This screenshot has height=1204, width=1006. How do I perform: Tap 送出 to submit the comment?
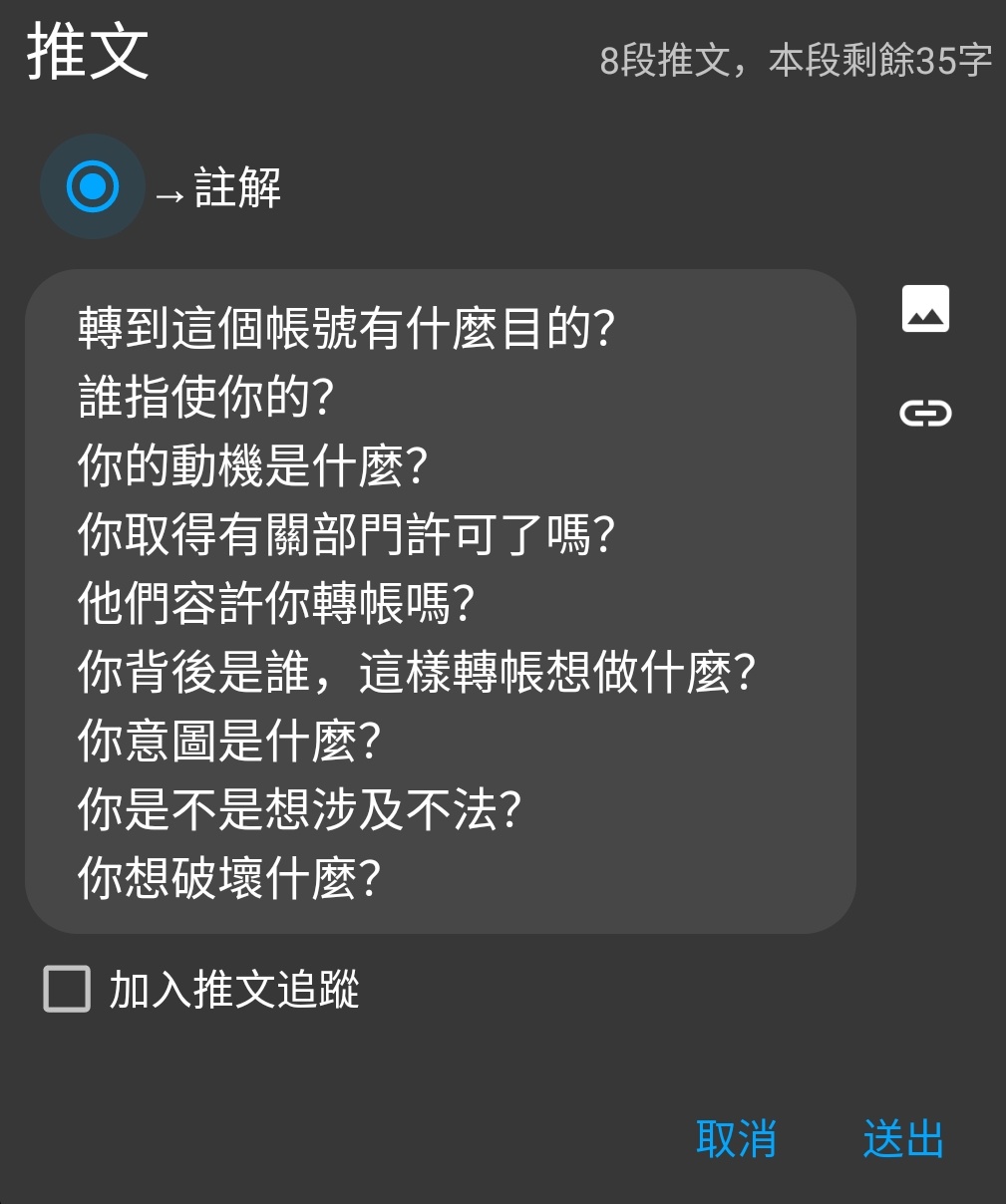pos(903,1138)
